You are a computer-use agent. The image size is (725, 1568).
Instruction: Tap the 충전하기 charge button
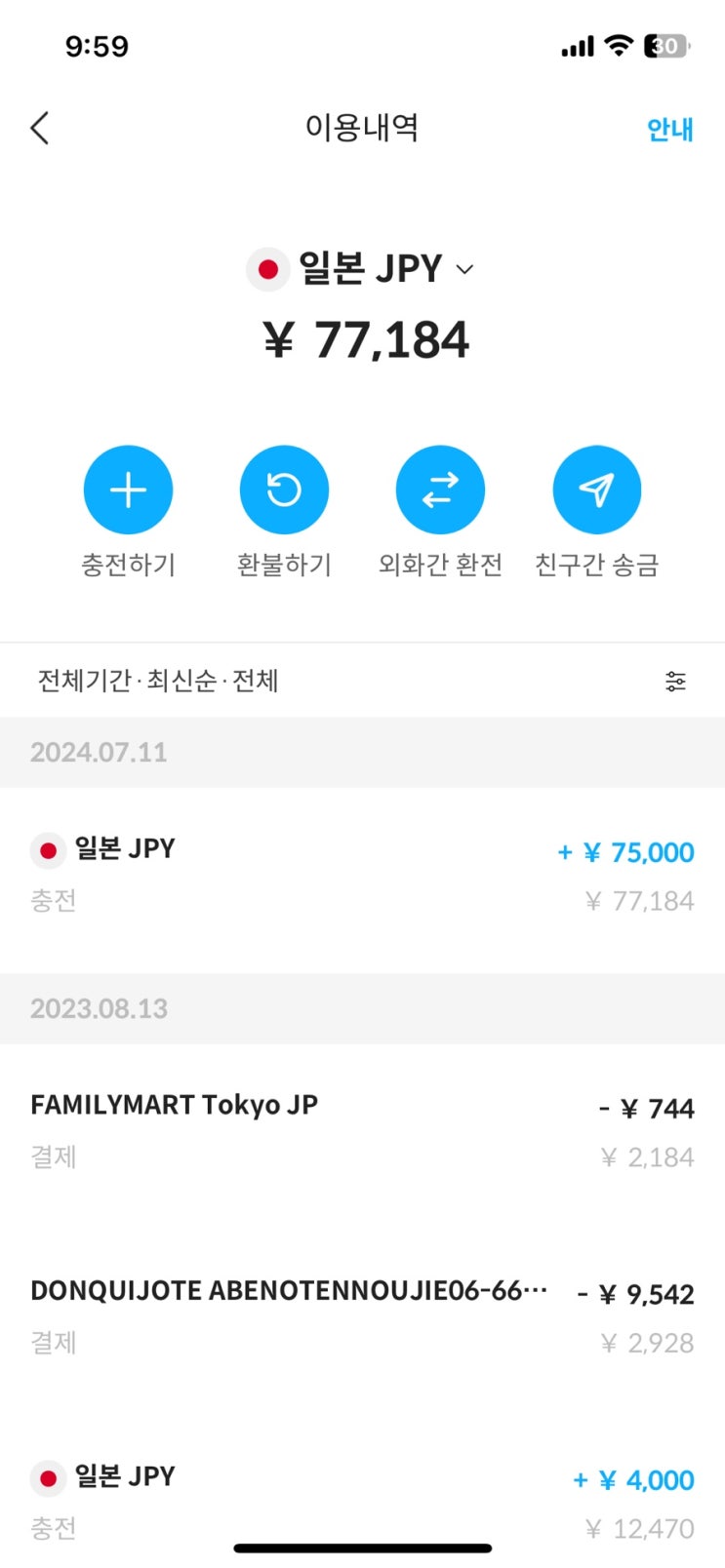coord(128,490)
